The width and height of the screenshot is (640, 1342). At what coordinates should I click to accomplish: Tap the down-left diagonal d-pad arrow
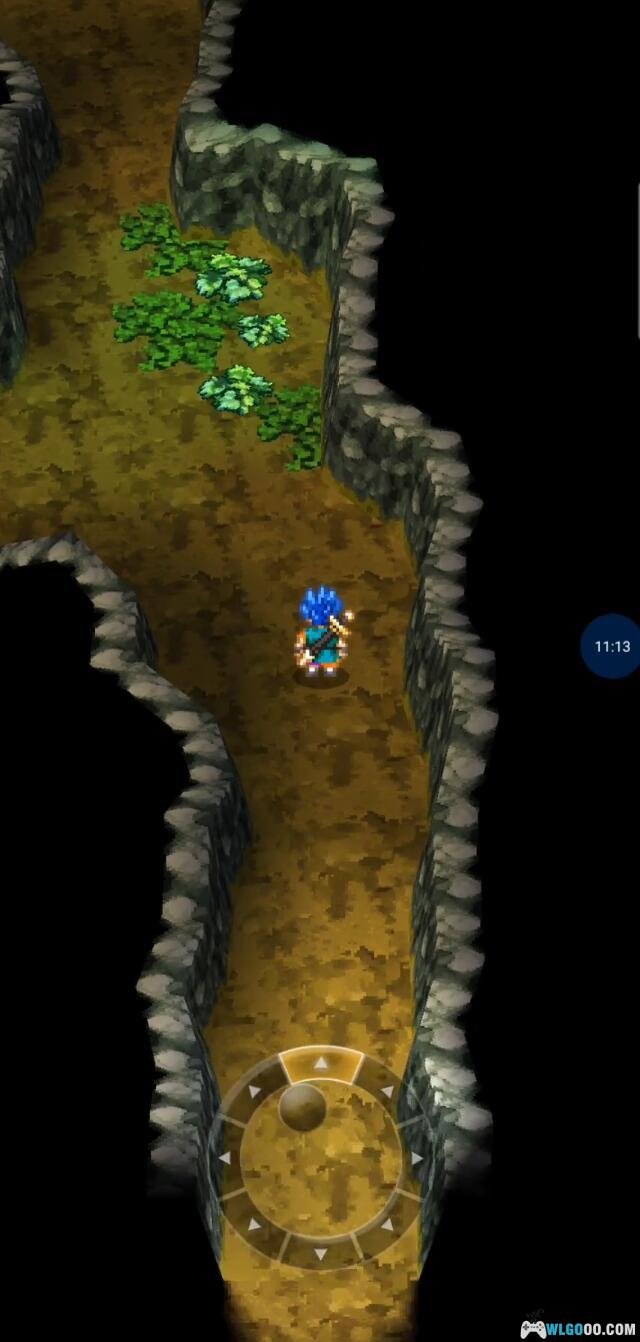254,1225
